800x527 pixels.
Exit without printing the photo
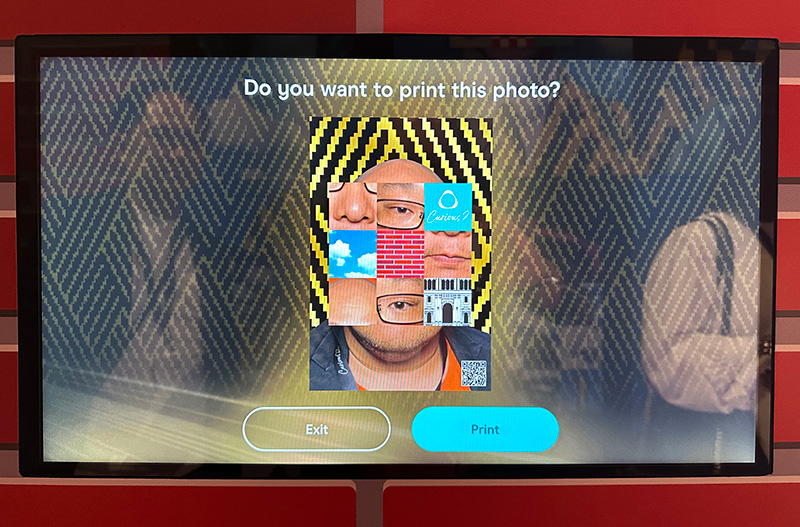(316, 429)
